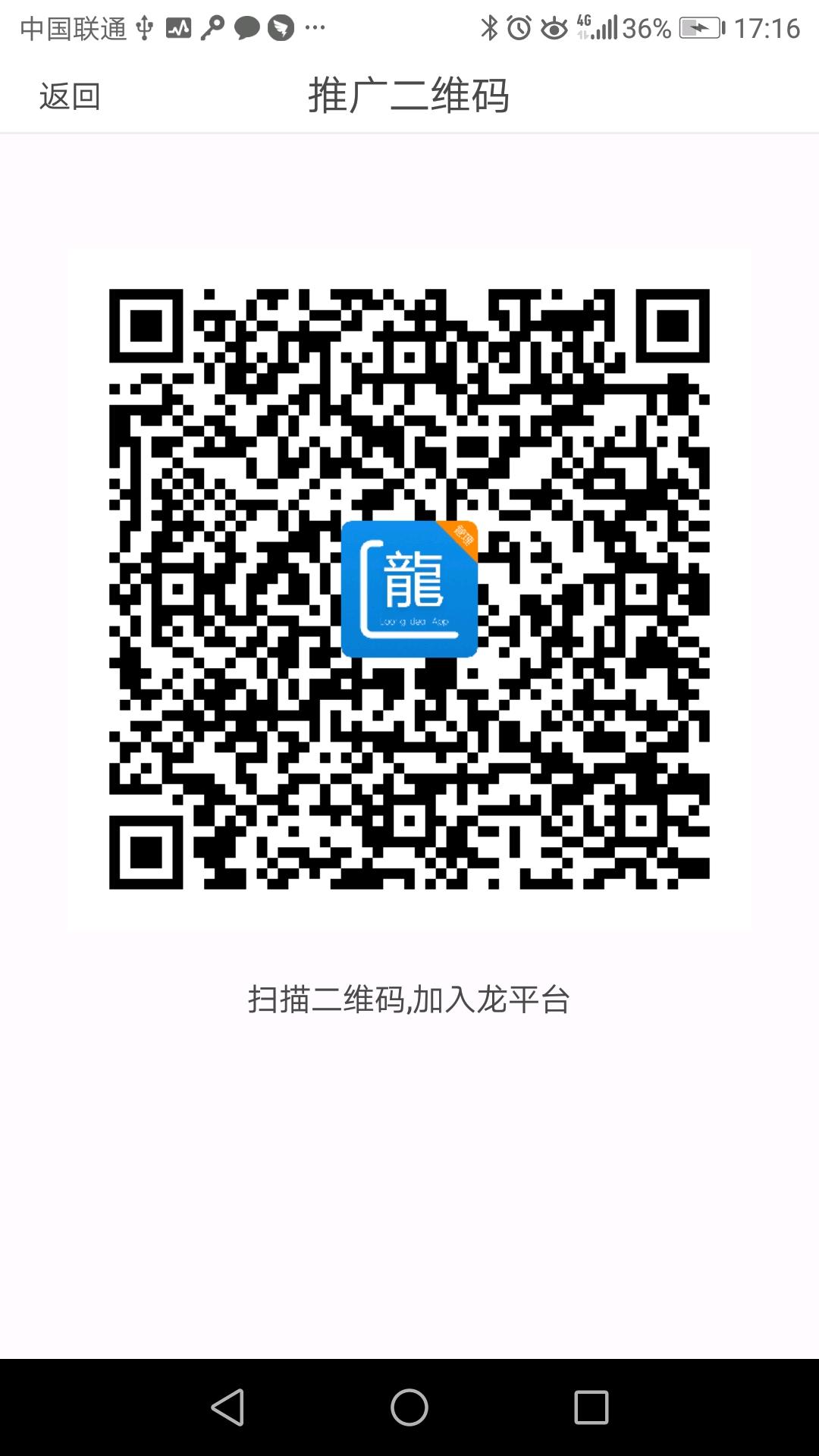Tap the system back navigation button
This screenshot has height=1456, width=819.
pyautogui.click(x=227, y=1407)
